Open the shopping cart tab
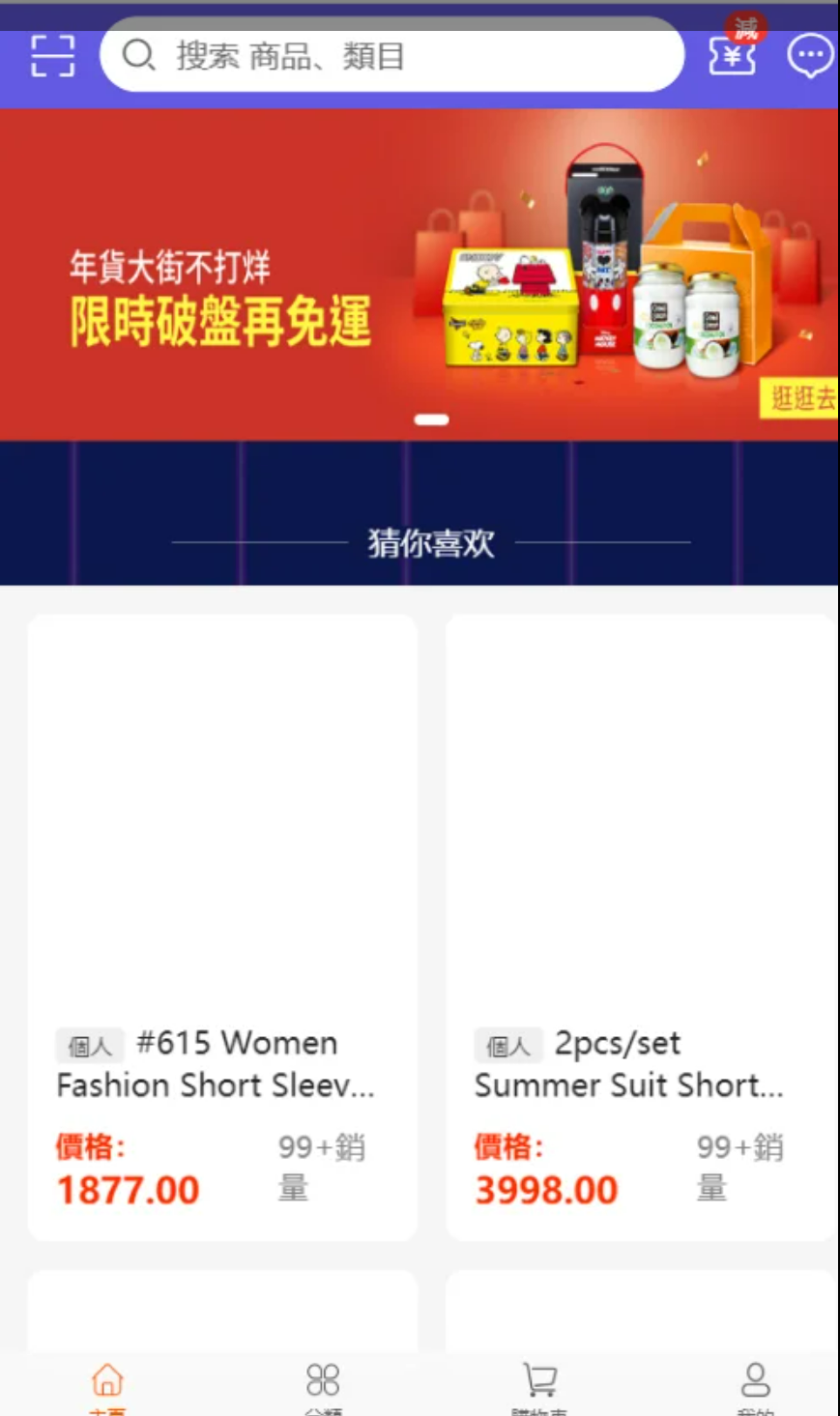Screen dimensions: 840x1416 [x=539, y=1384]
